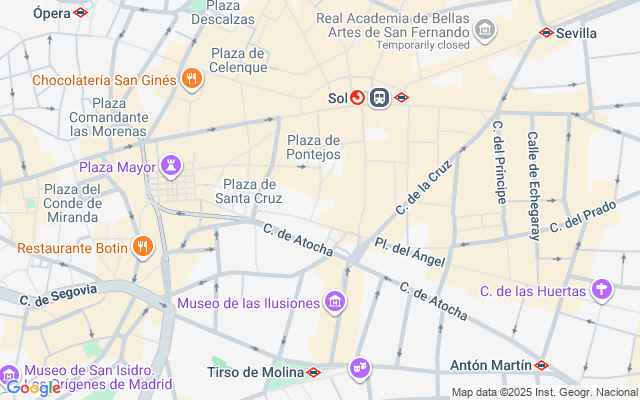Open the Museo de las Ilusiones pin
The image size is (640, 400).
pos(335,302)
